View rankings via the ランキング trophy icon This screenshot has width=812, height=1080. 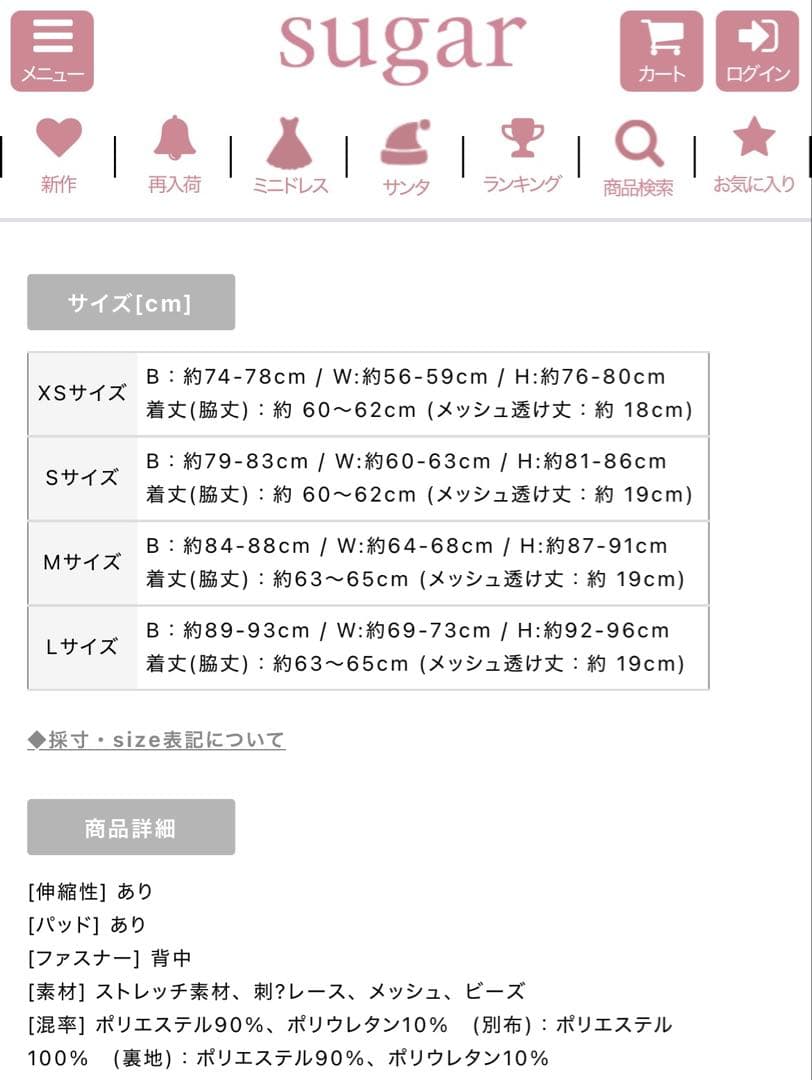521,143
